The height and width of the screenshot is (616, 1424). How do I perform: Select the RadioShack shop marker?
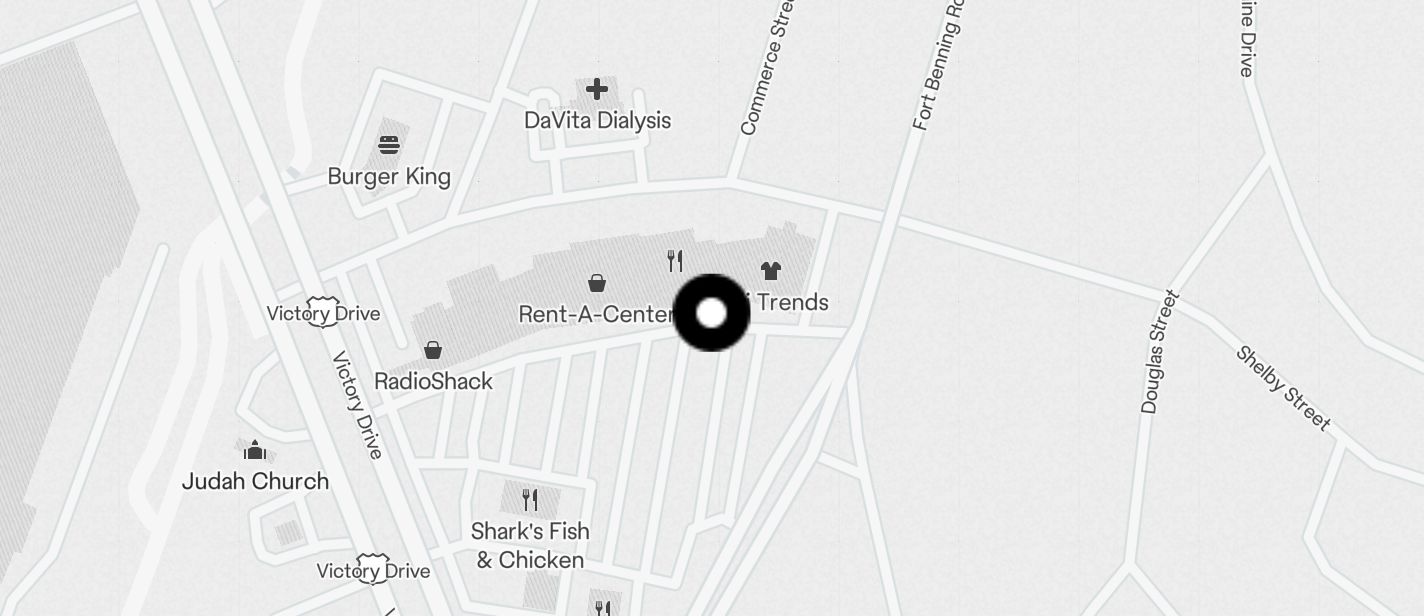(433, 350)
